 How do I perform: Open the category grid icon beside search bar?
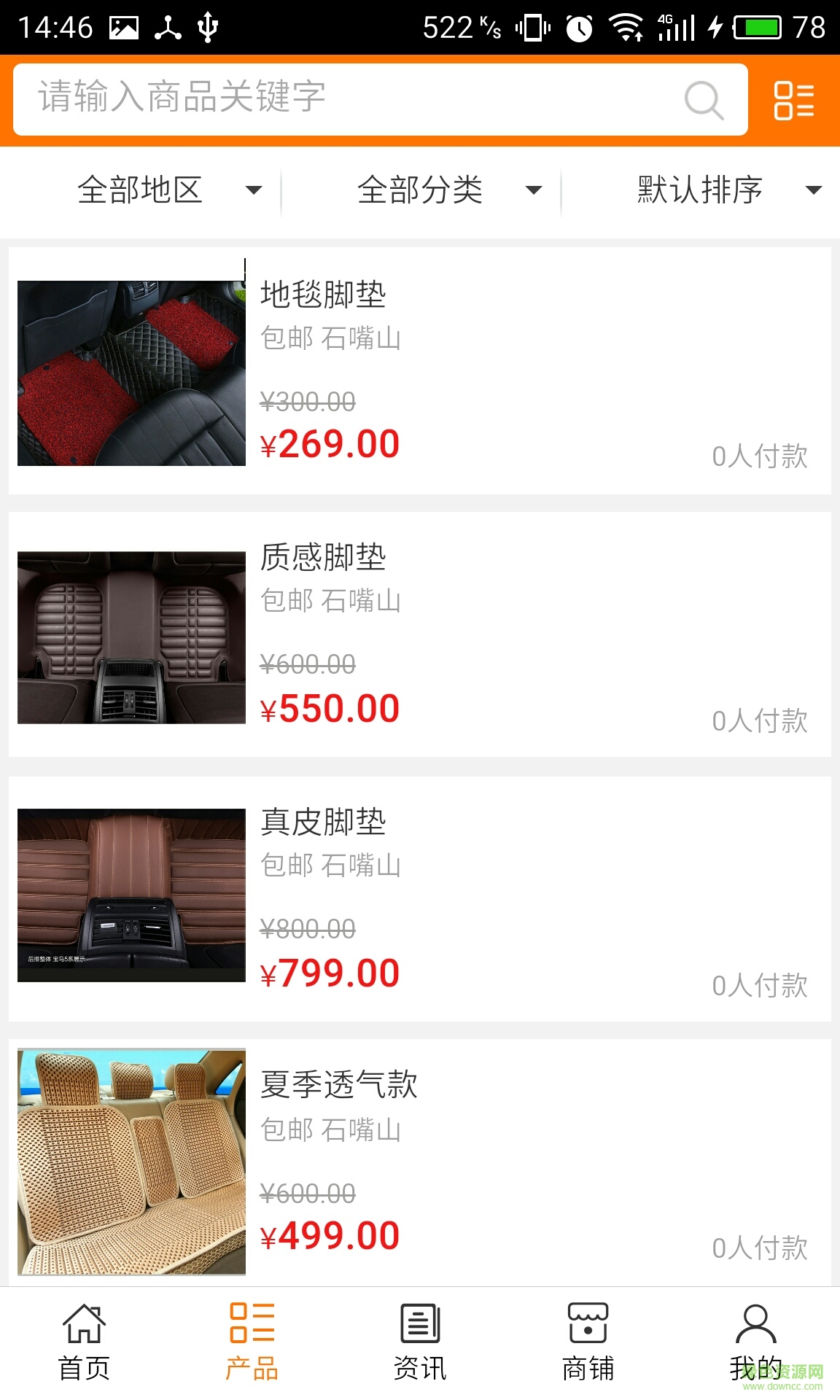tap(795, 100)
